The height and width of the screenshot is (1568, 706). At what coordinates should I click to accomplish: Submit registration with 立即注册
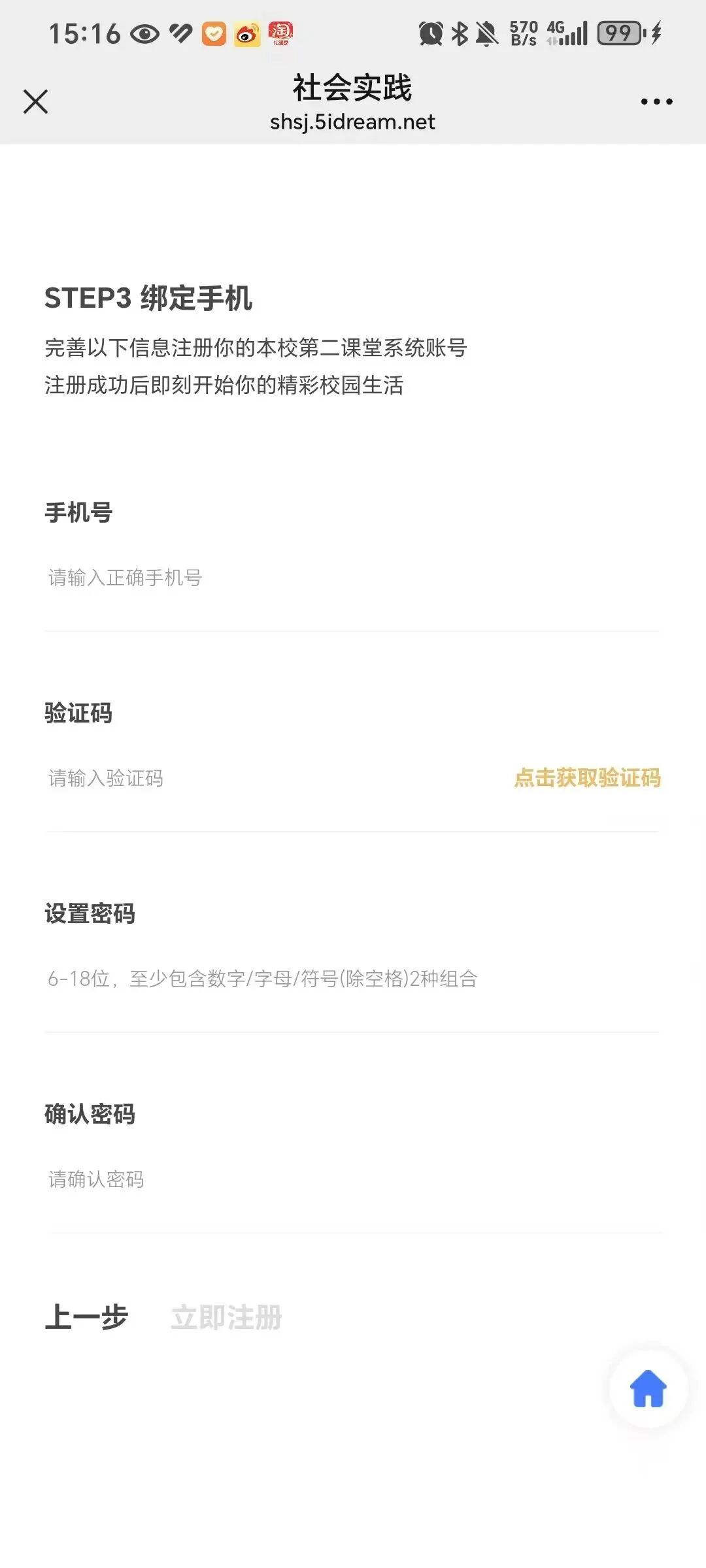(x=226, y=1317)
